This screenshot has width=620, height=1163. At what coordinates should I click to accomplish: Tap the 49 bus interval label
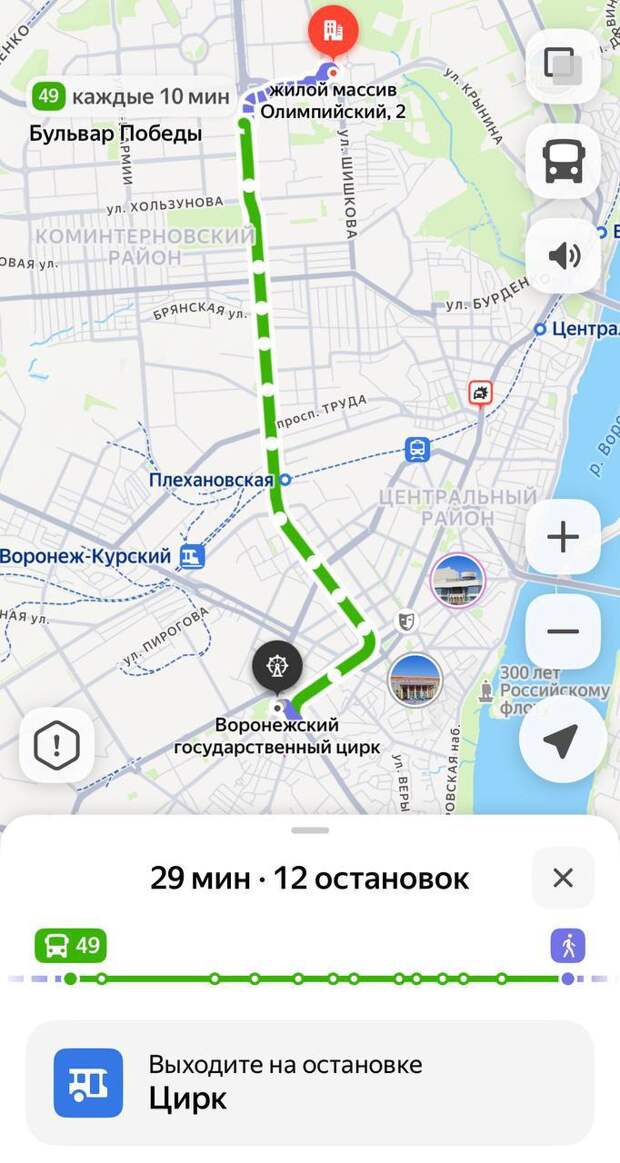(130, 97)
